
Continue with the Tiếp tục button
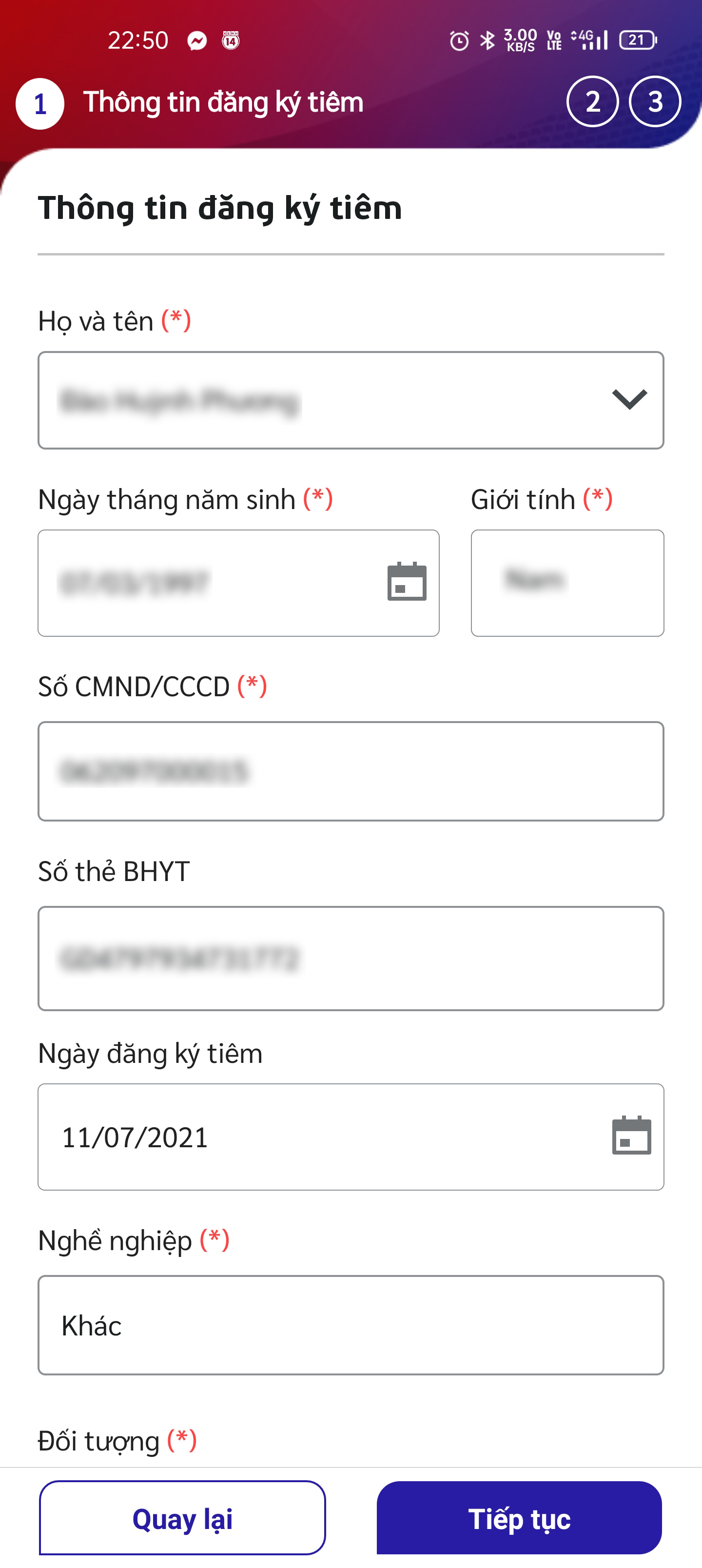point(519,1517)
